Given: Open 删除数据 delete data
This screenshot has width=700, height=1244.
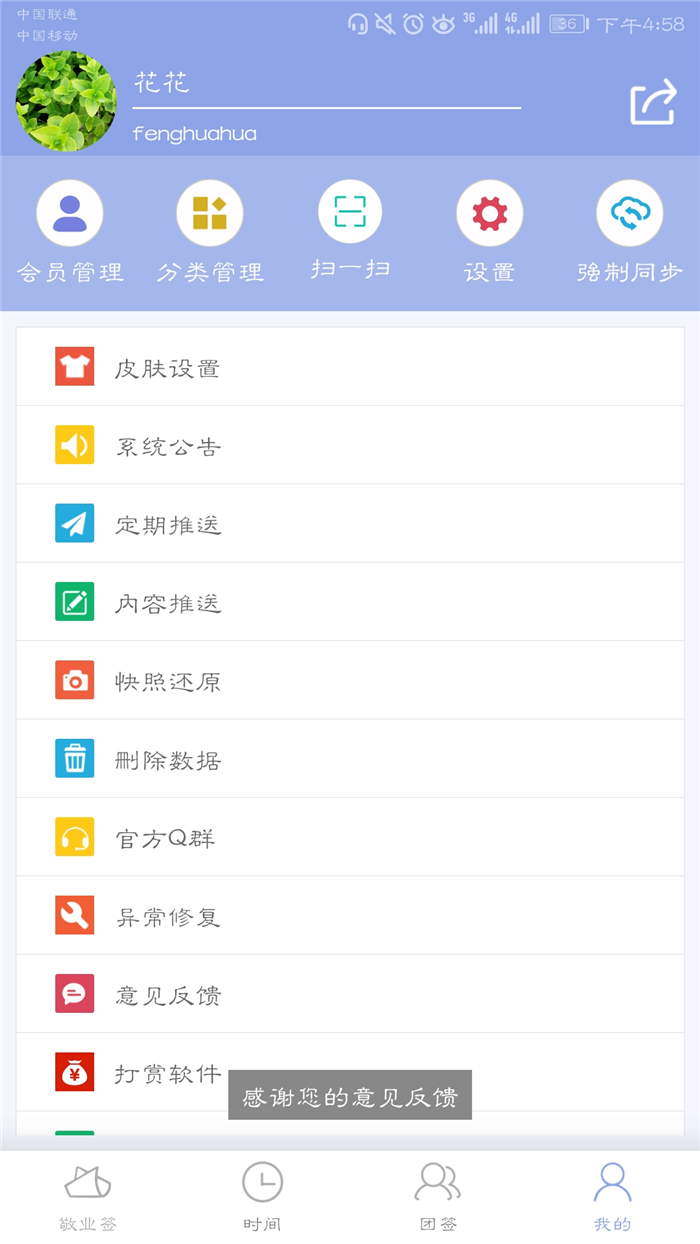Looking at the screenshot, I should [350, 758].
